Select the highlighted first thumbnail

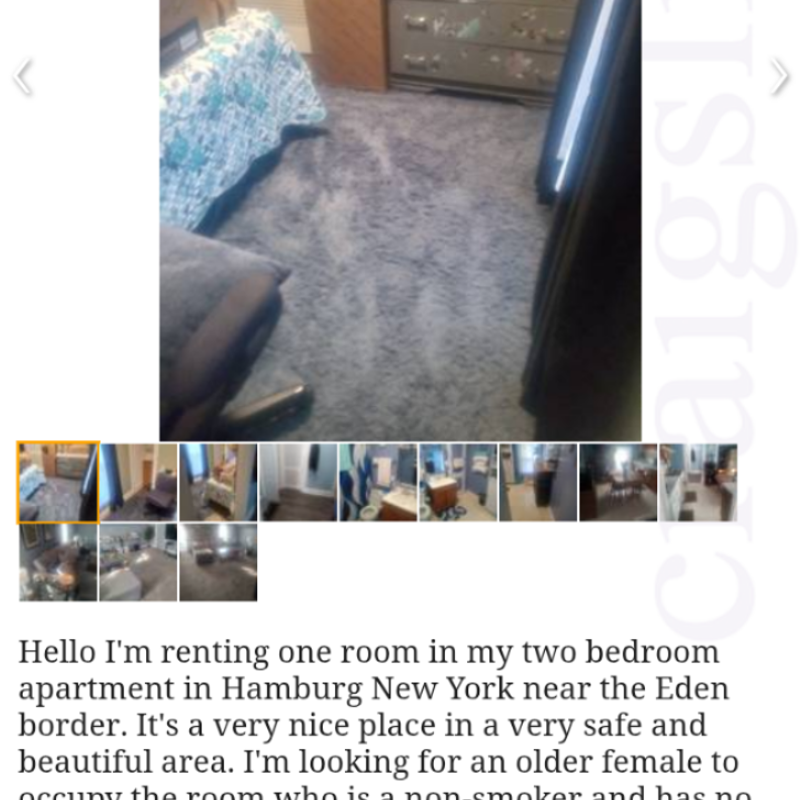pyautogui.click(x=58, y=482)
